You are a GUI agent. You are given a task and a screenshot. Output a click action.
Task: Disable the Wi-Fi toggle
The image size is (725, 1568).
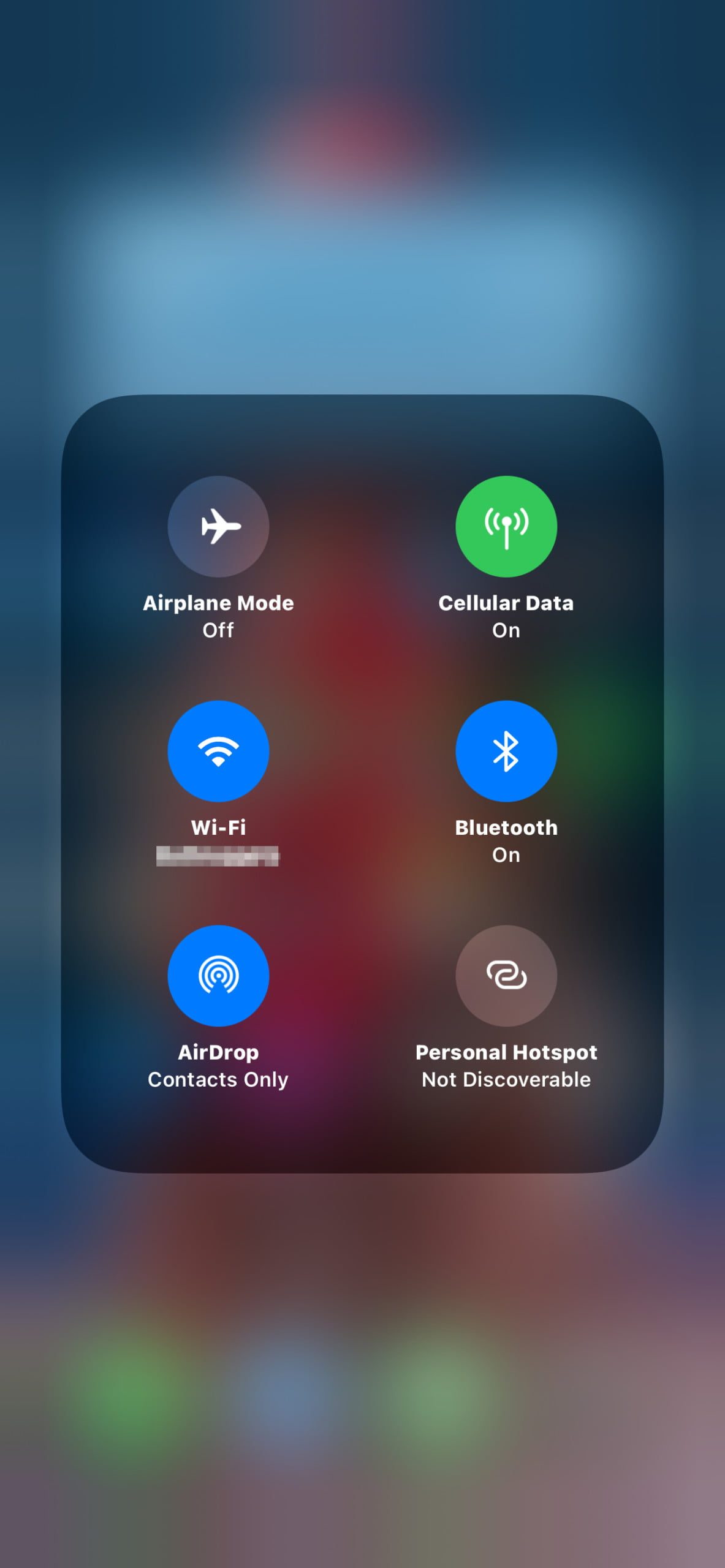pos(218,751)
